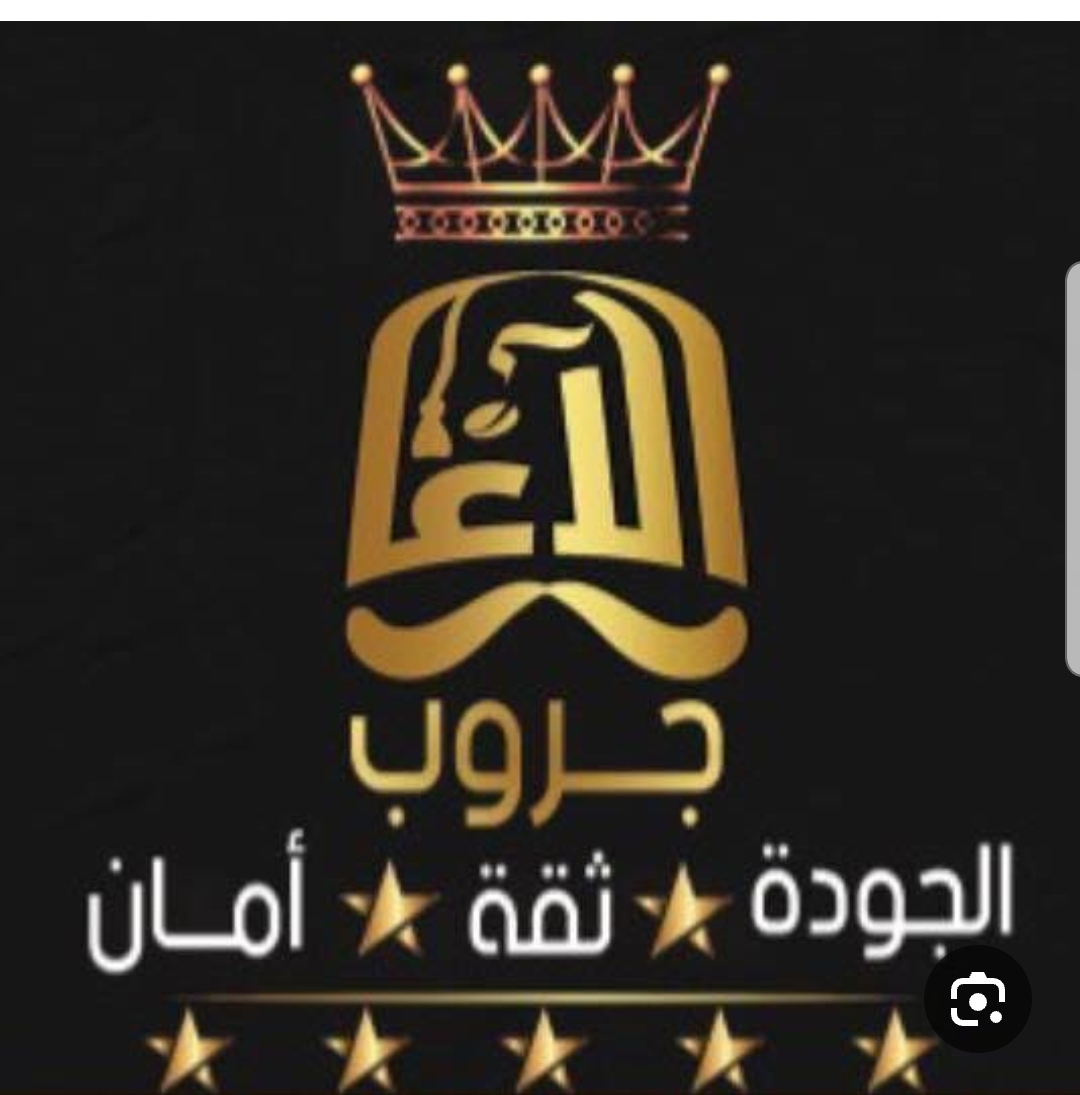This screenshot has height=1095, width=1080.
Task: Search this image with Google Lens
Action: 977,999
